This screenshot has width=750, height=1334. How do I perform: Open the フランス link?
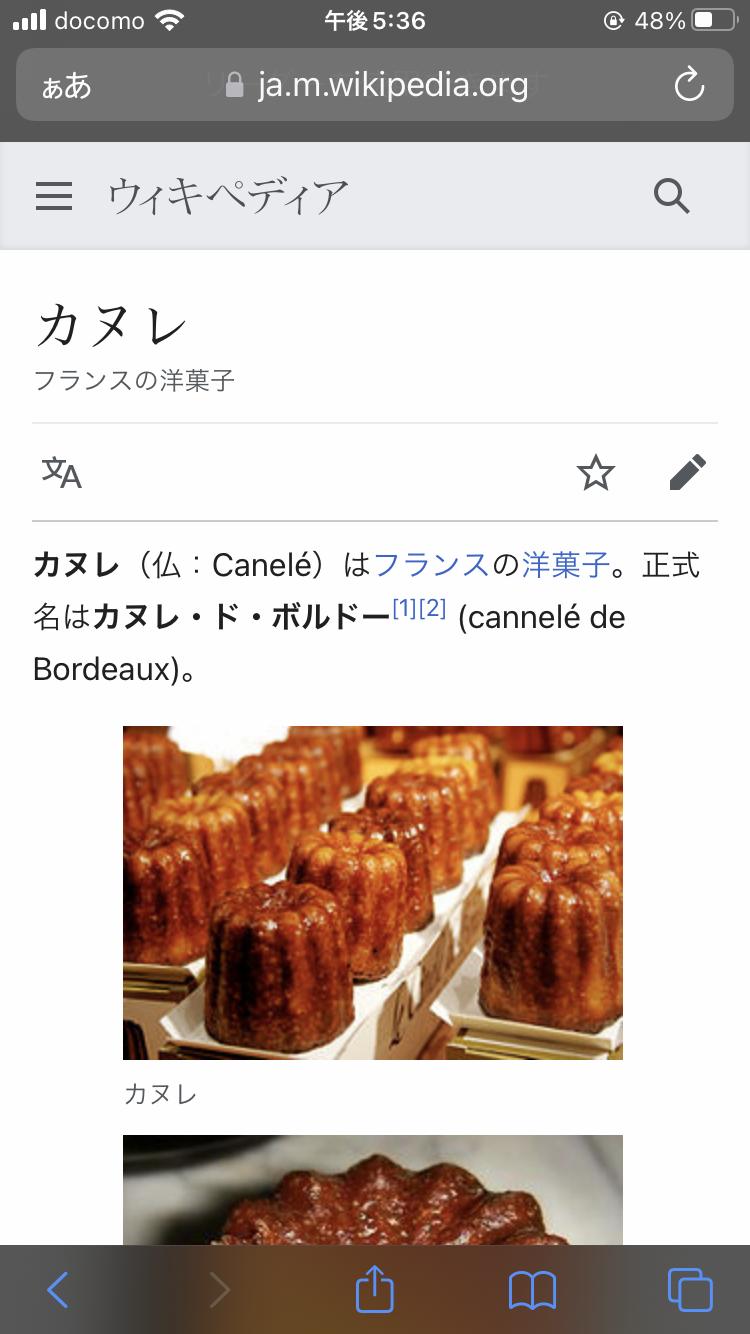pos(431,566)
